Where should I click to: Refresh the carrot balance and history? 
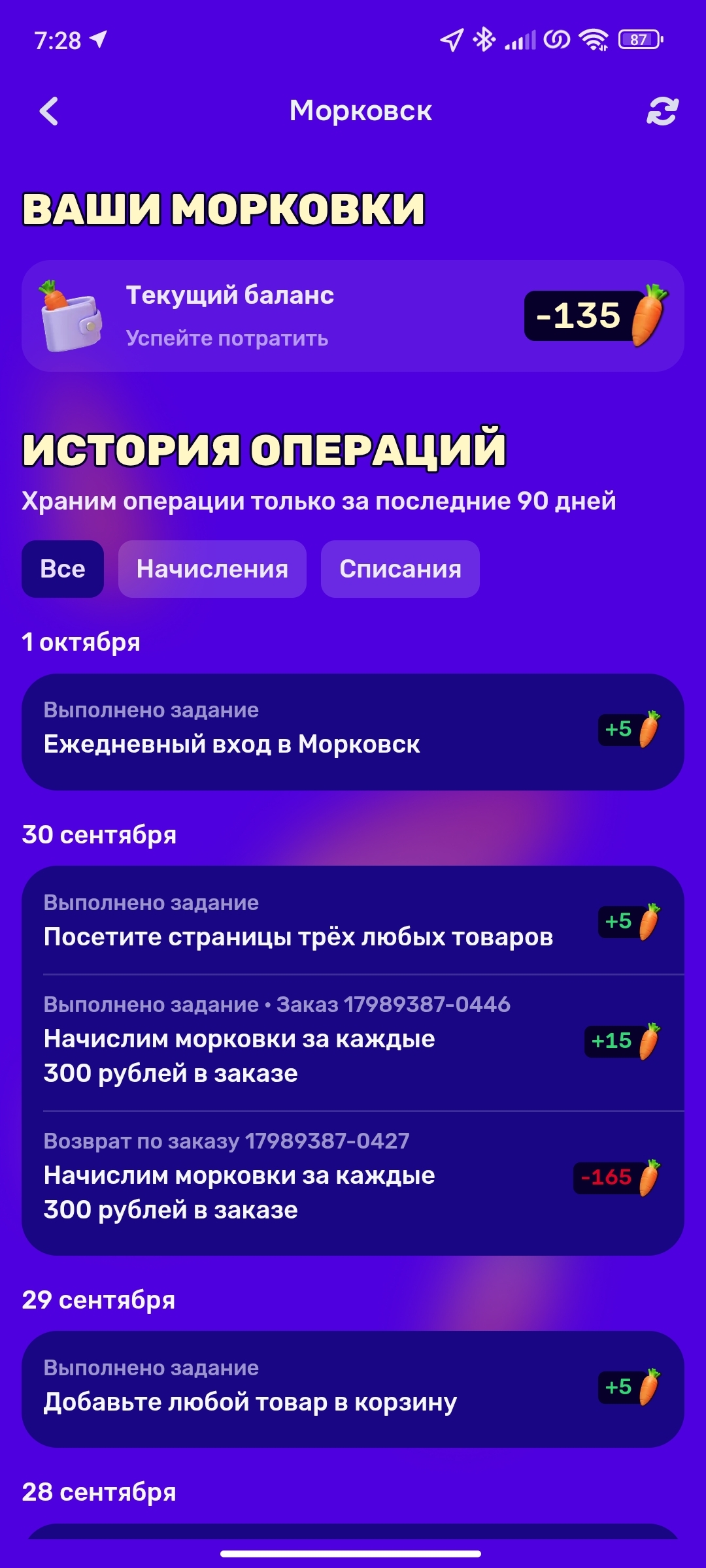click(662, 111)
